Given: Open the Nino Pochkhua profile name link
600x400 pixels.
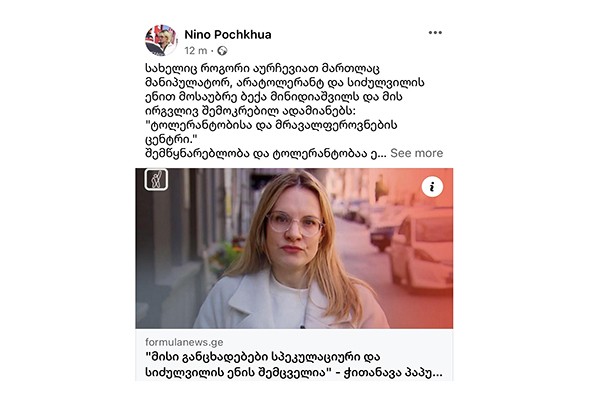Looking at the screenshot, I should tap(227, 34).
